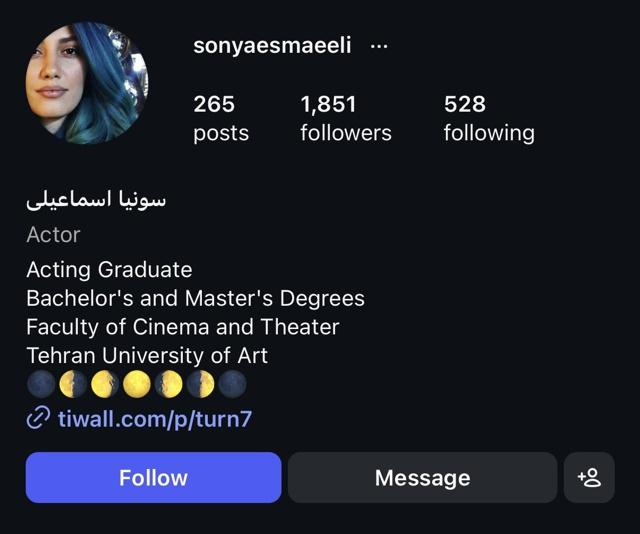Follow sonyaesmaeeli
640x534 pixels.
(x=153, y=478)
